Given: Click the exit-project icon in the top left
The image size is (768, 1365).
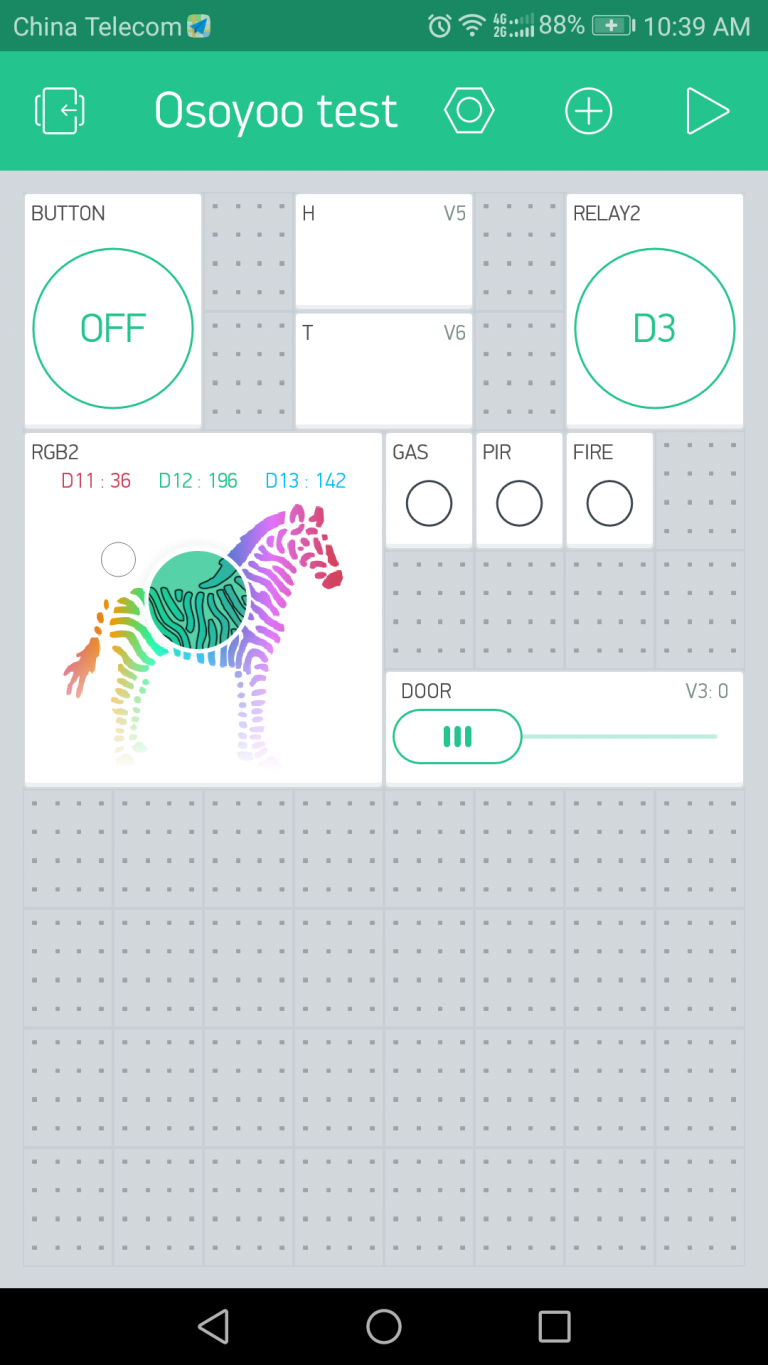Looking at the screenshot, I should click(60, 111).
